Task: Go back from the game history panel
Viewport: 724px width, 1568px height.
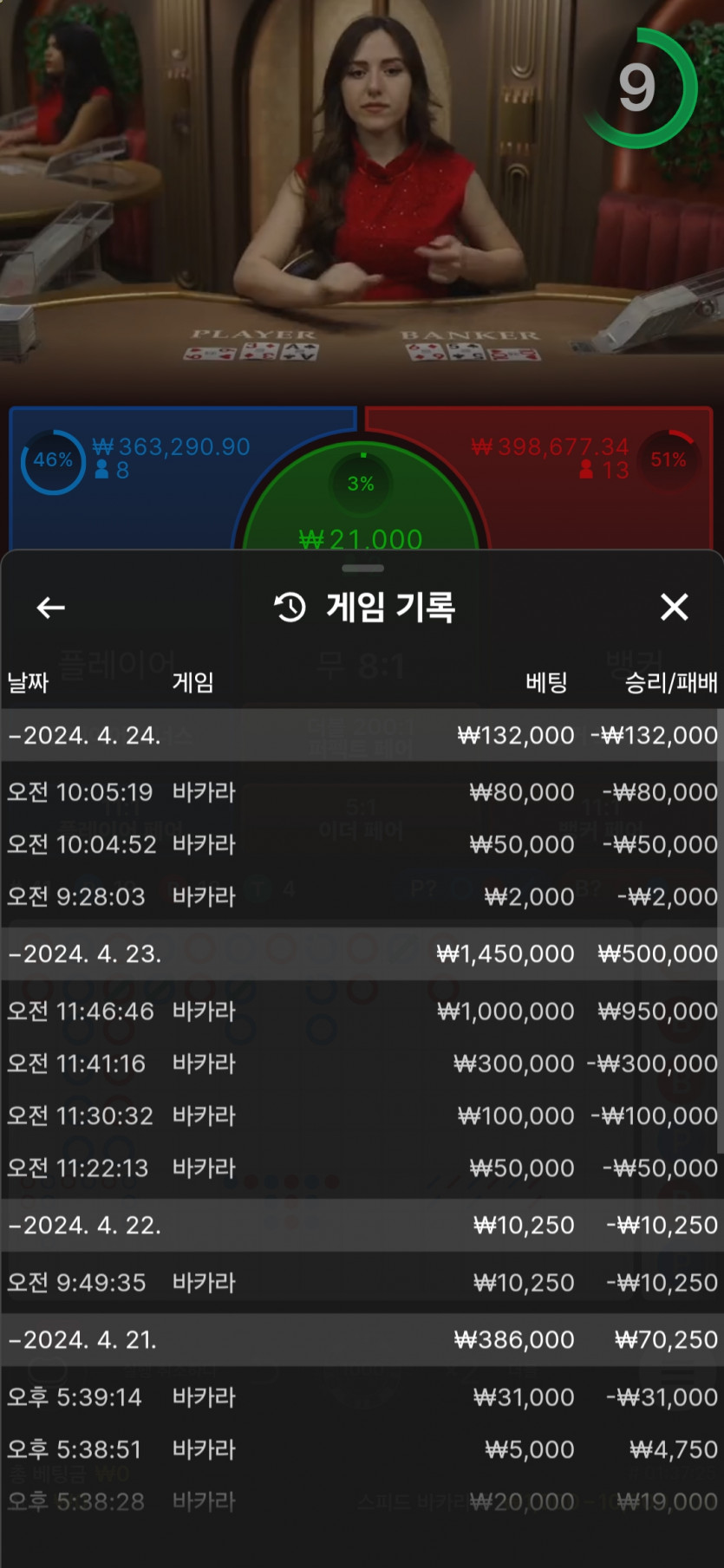Action: tap(51, 608)
